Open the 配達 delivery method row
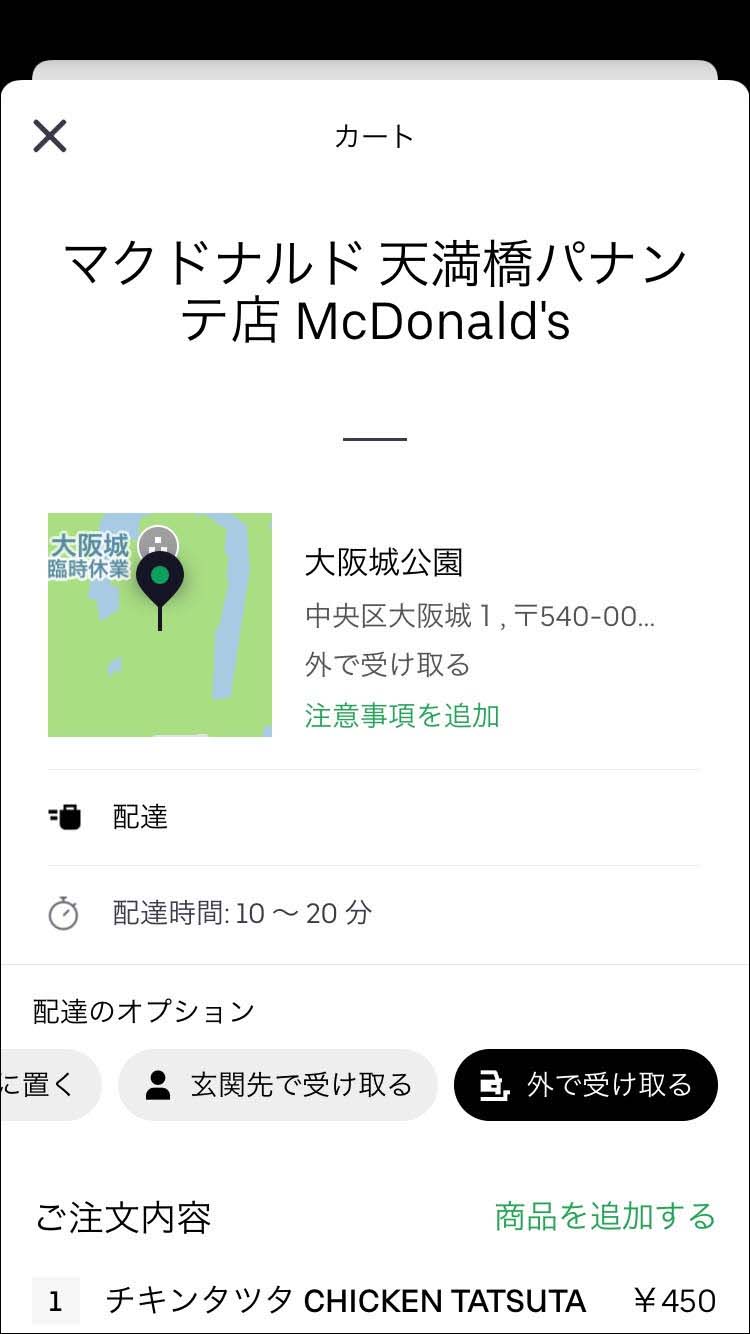This screenshot has width=750, height=1334. click(x=374, y=817)
